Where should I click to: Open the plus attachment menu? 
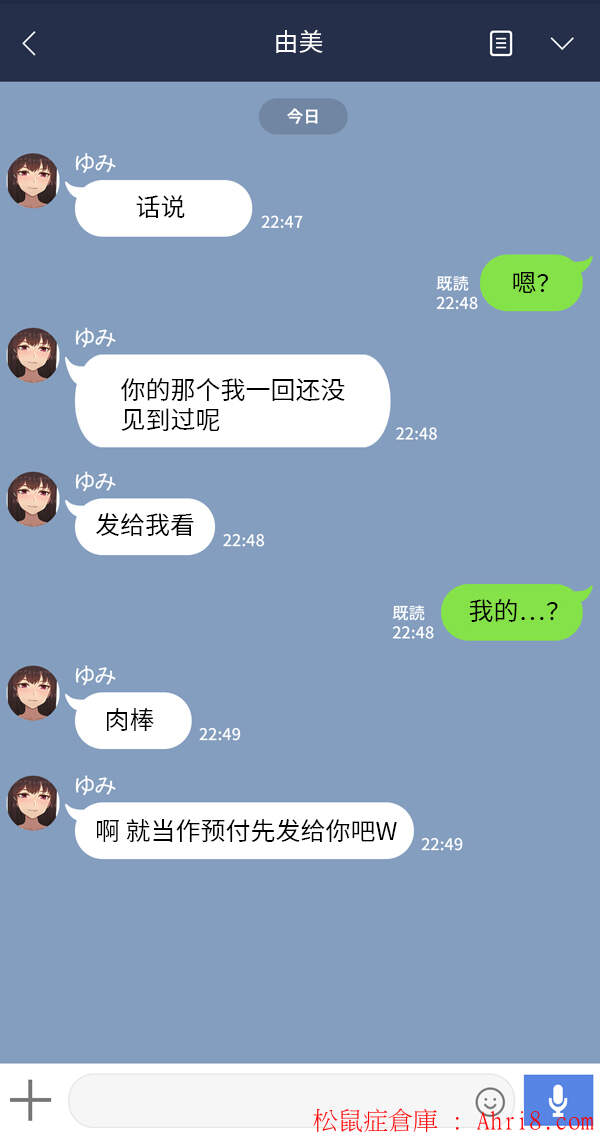(30, 1101)
